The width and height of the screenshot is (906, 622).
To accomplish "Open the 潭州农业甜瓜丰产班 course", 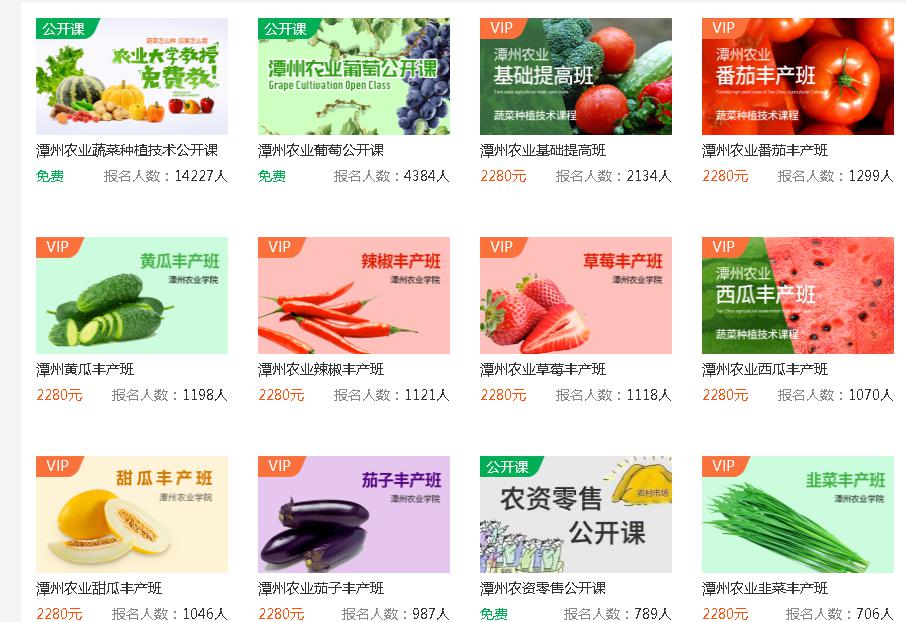I will coord(131,515).
